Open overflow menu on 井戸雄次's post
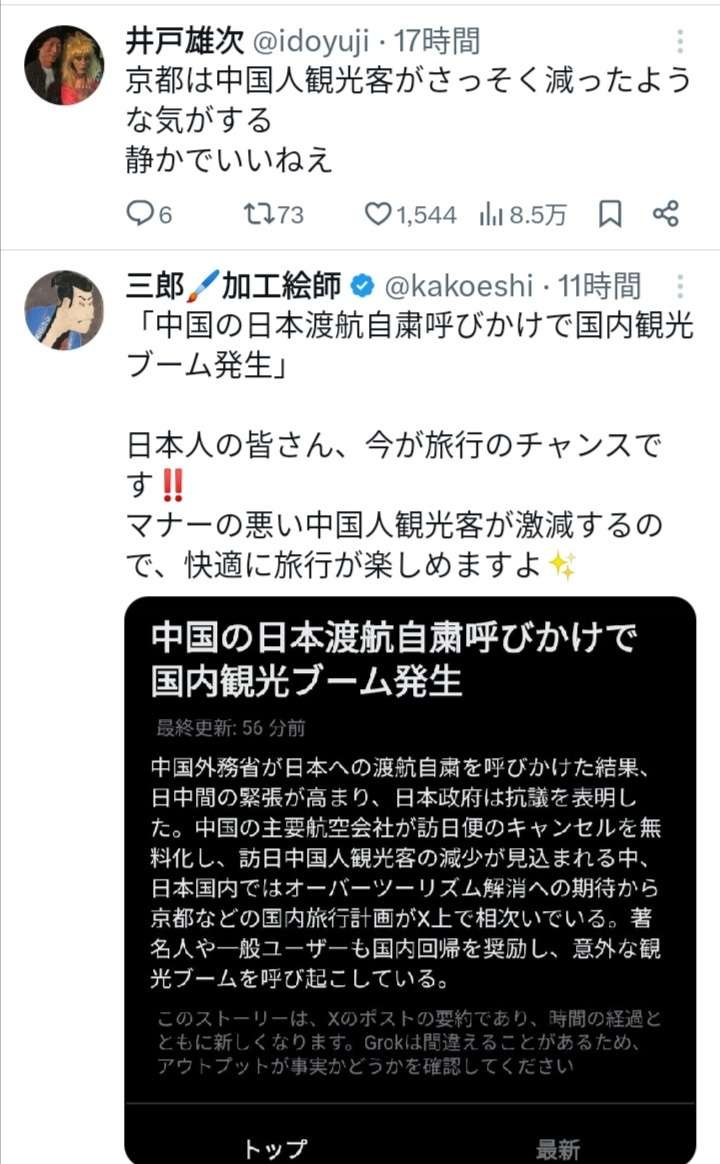Screen dimensions: 720x1164 click(680, 41)
